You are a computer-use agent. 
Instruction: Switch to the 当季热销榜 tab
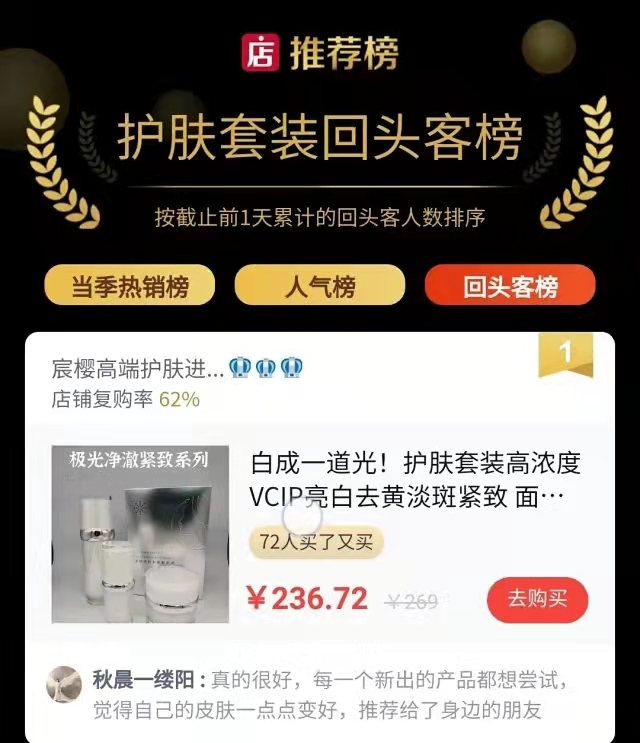click(129, 287)
